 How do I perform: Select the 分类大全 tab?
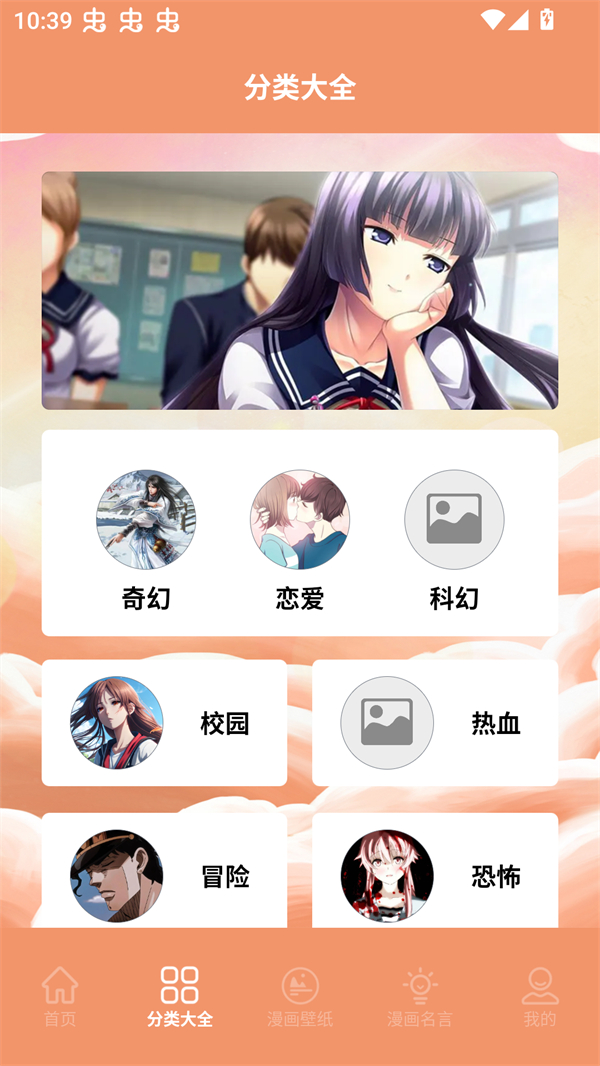tap(180, 997)
